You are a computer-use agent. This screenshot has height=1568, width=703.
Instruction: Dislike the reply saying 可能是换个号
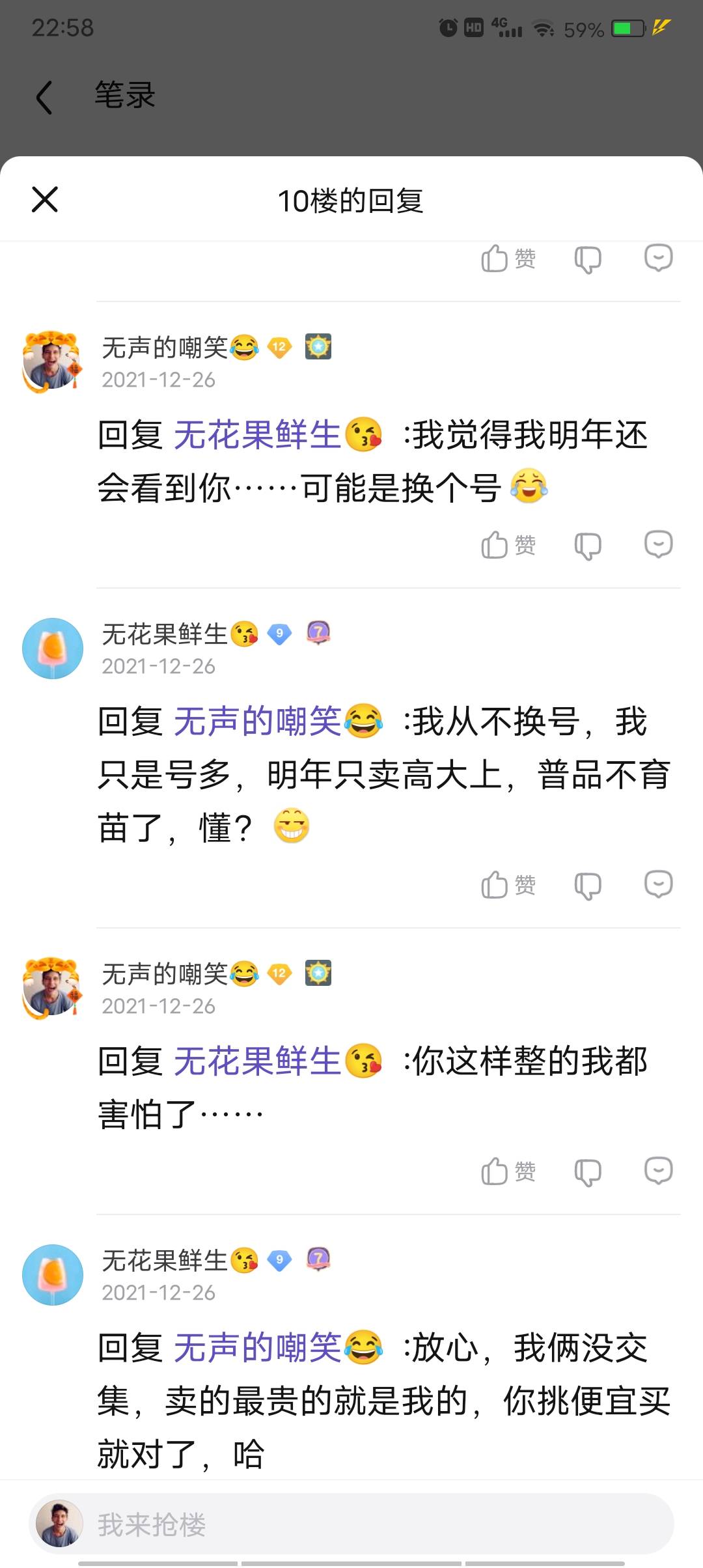click(588, 546)
